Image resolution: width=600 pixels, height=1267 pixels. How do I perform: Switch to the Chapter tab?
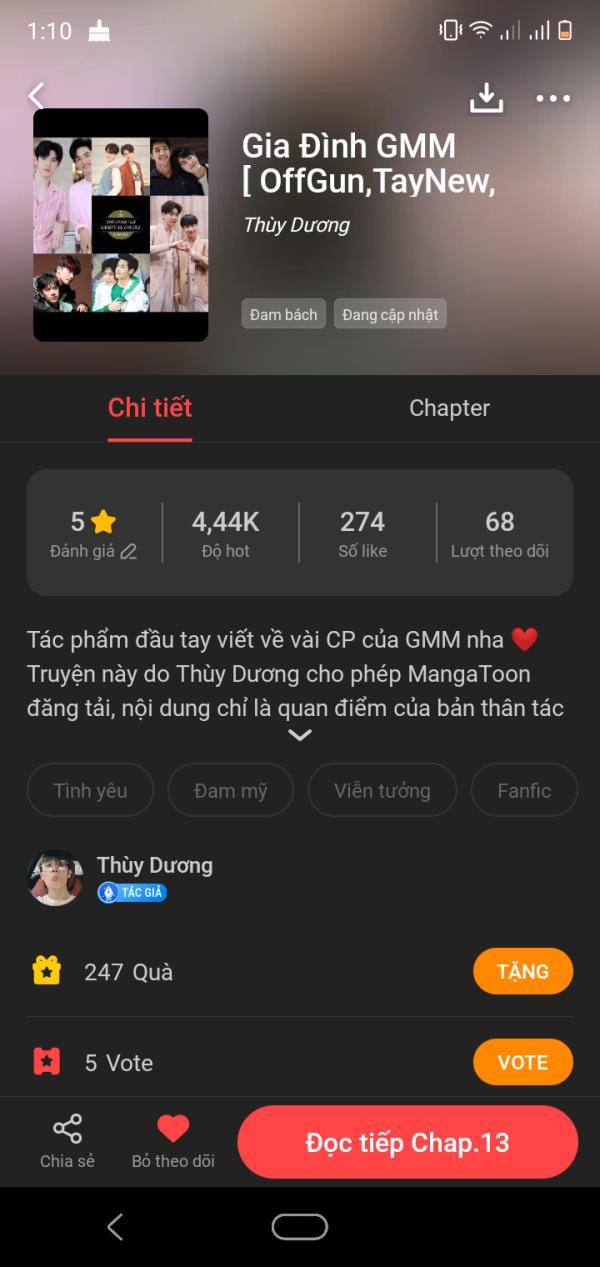[x=449, y=408]
